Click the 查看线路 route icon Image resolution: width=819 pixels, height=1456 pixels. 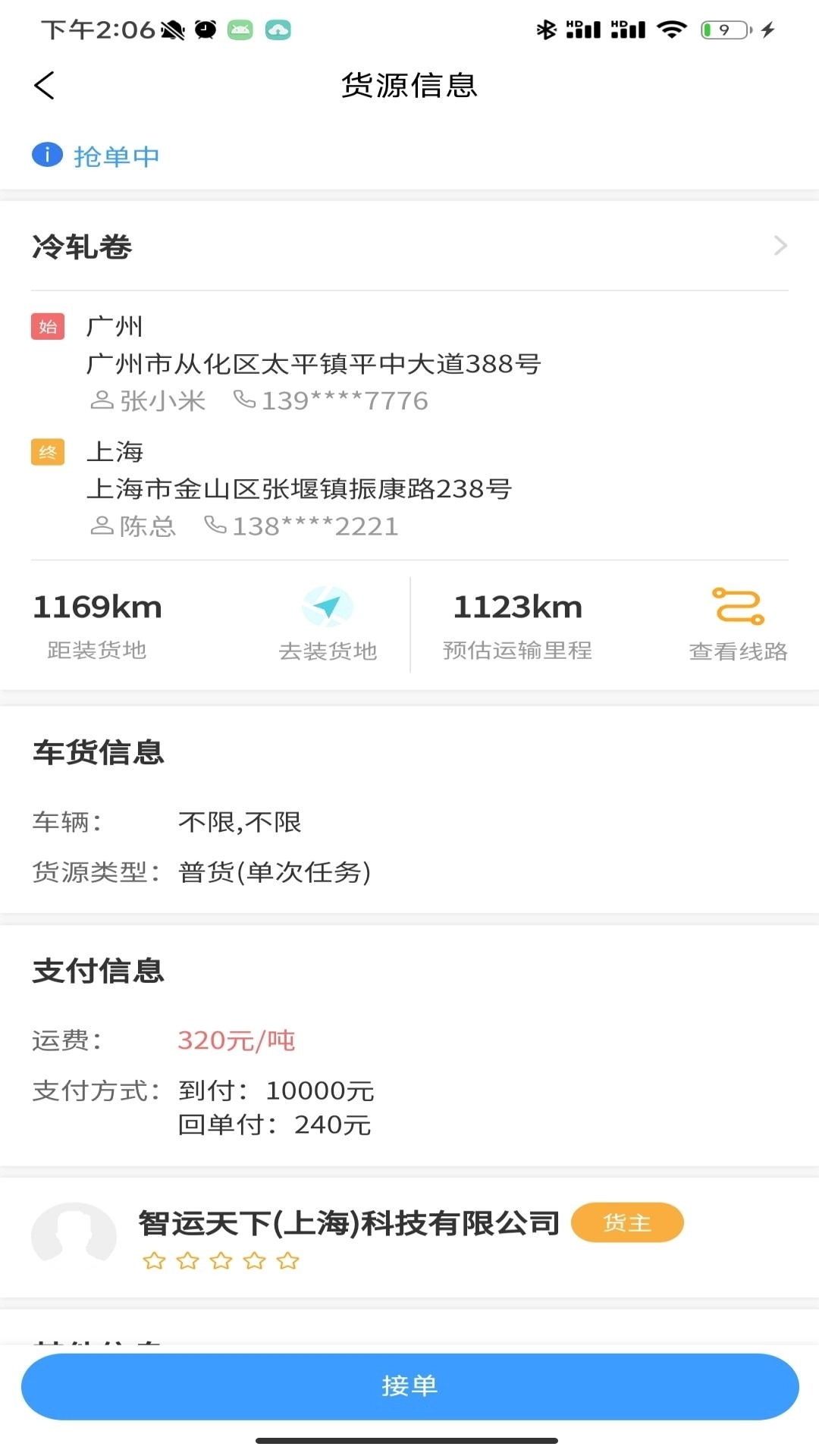[736, 607]
